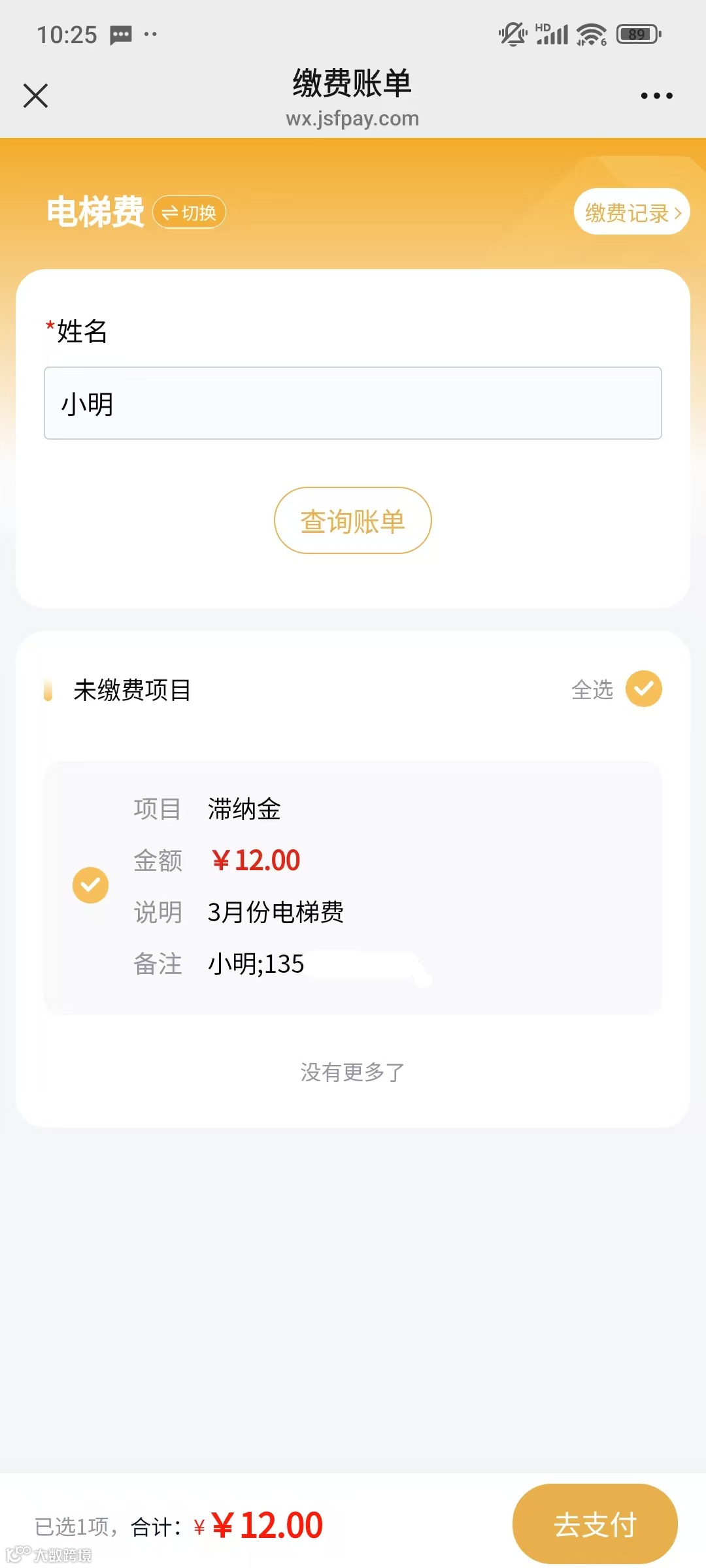Tap the 姓名 name input field

pyautogui.click(x=353, y=403)
